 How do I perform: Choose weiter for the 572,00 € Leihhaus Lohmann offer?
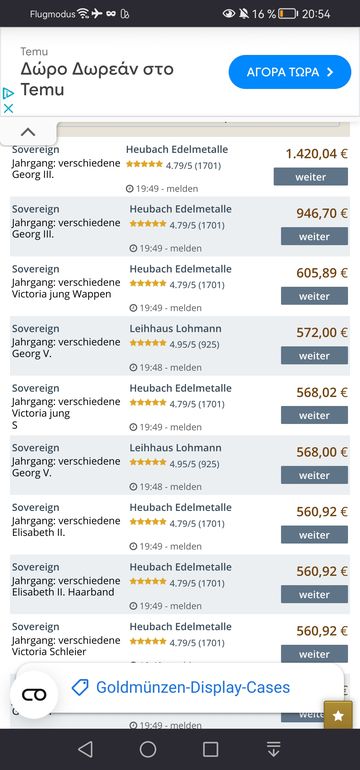pyautogui.click(x=314, y=356)
